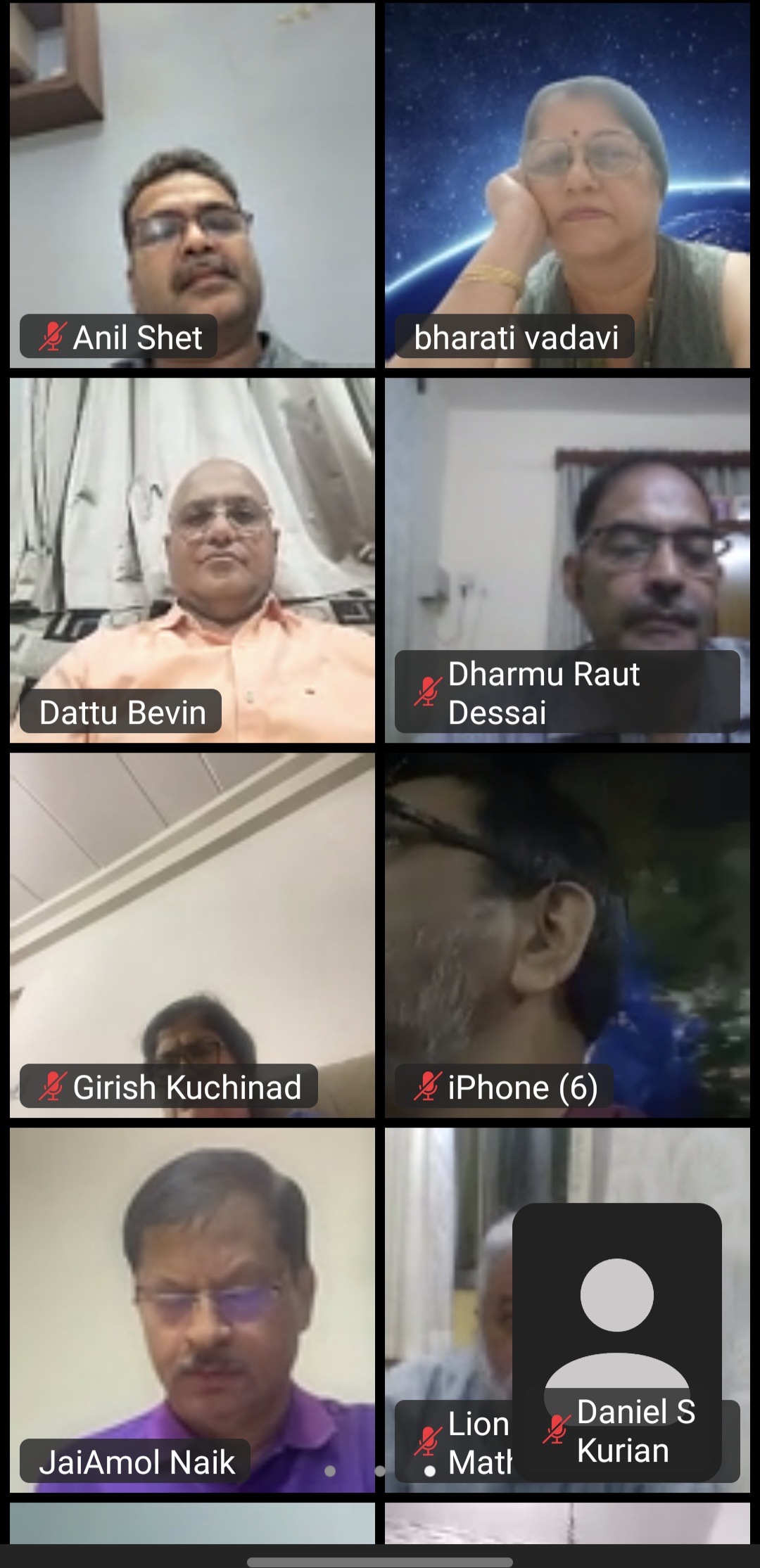The width and height of the screenshot is (760, 1568).
Task: Open JaiAmol Naik's video tile
Action: pos(192,1310)
